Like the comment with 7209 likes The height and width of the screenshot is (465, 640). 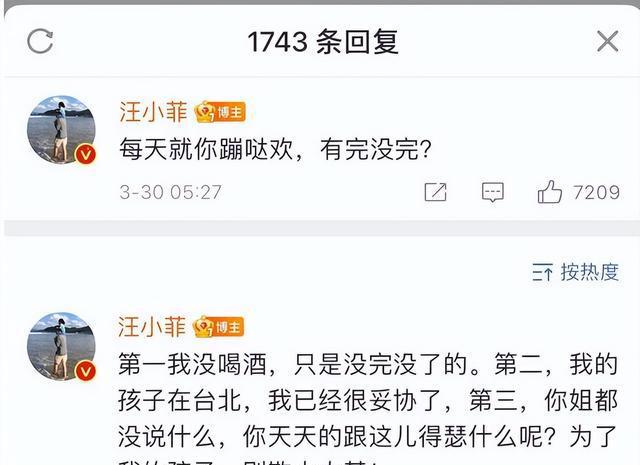click(x=550, y=192)
